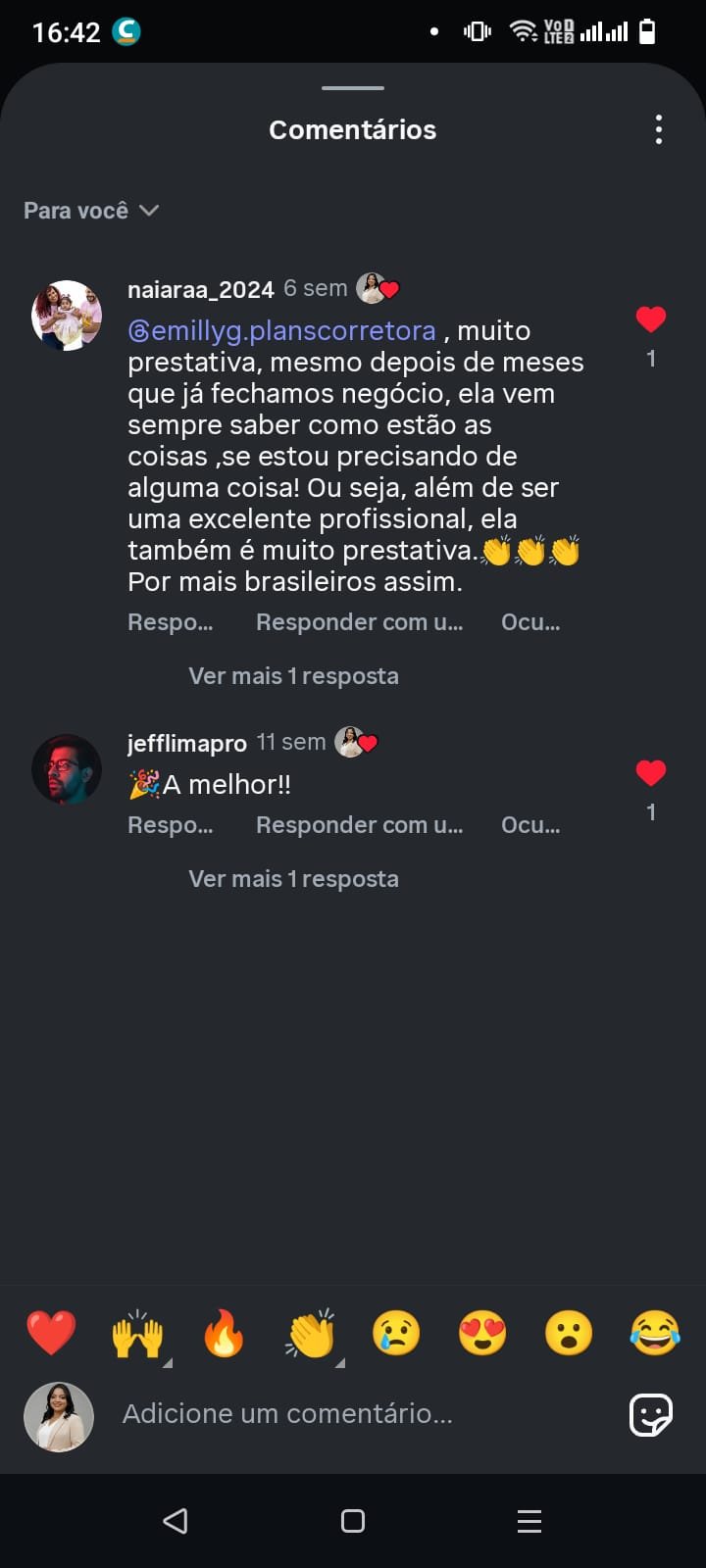Screen dimensions: 706x1568
Task: Insert the laughing-with-tears emoji
Action: 655,1334
